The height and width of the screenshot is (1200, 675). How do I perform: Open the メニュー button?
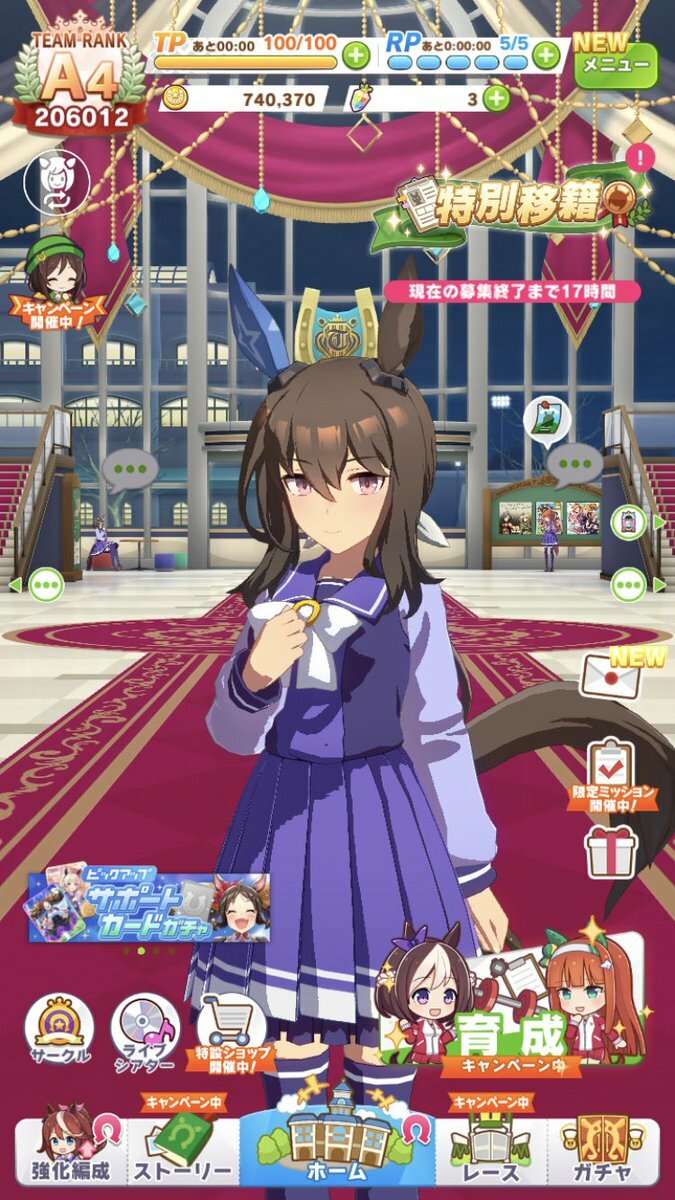pyautogui.click(x=616, y=62)
